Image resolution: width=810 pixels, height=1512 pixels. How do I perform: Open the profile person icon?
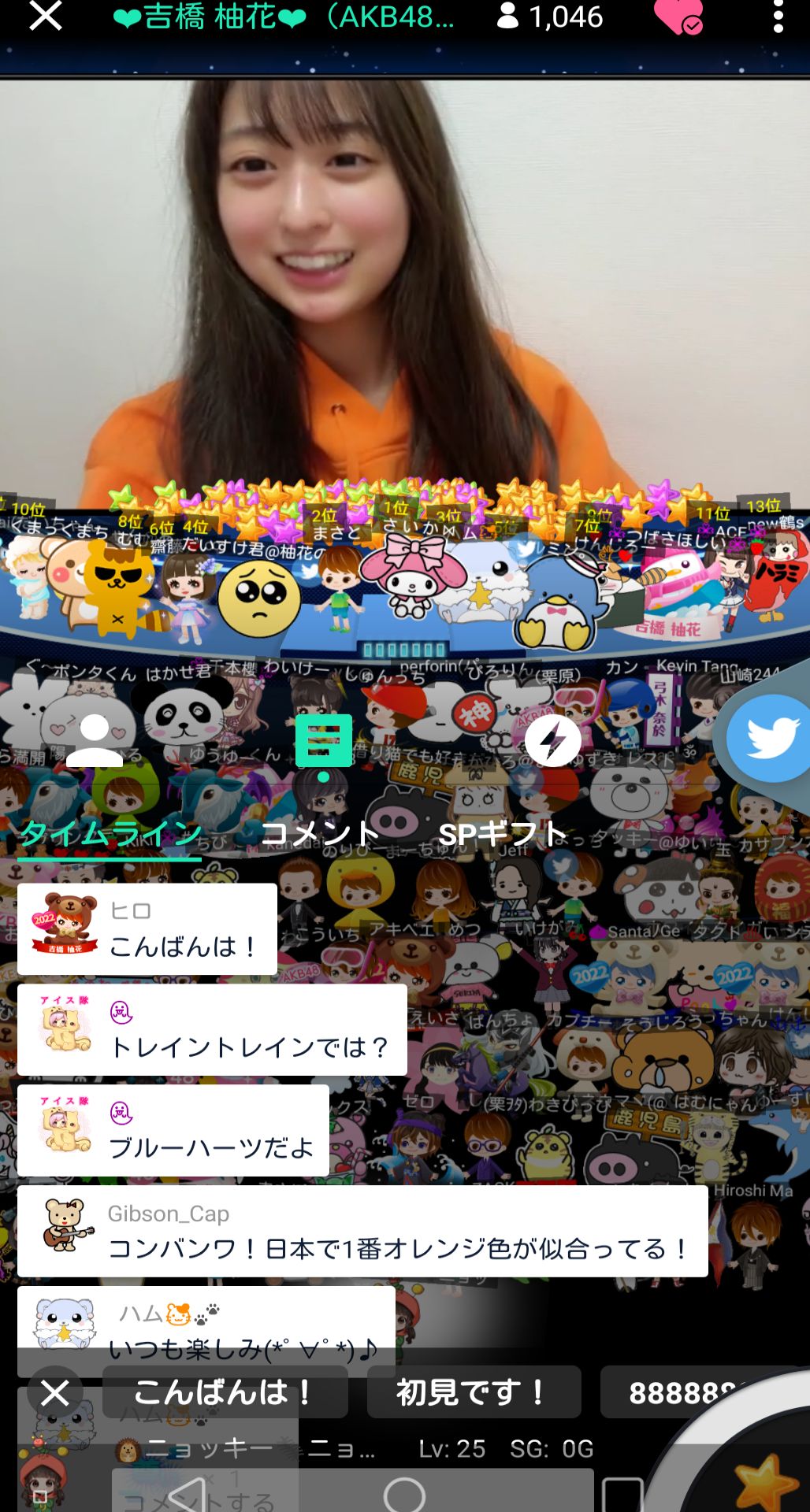click(x=95, y=740)
